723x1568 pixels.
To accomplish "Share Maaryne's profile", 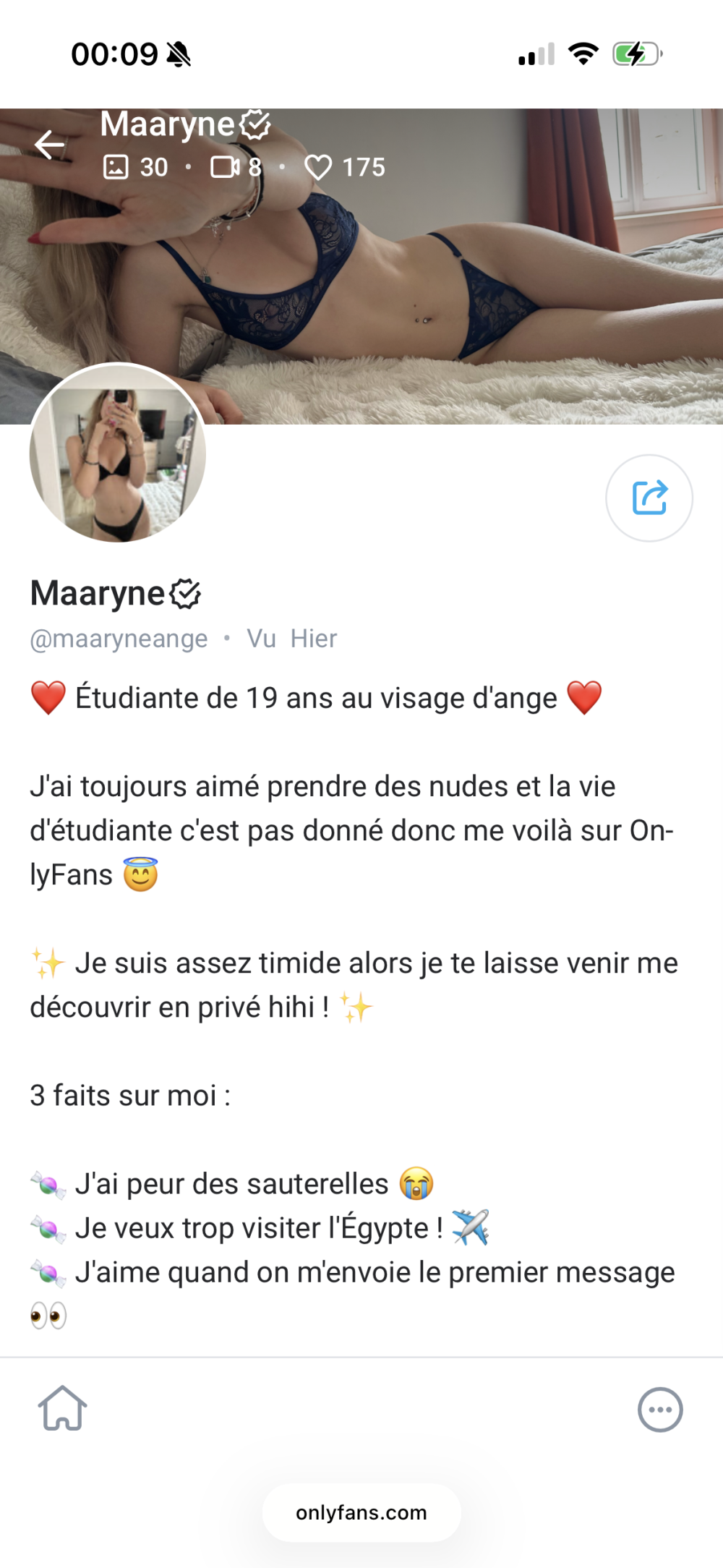I will pyautogui.click(x=649, y=498).
